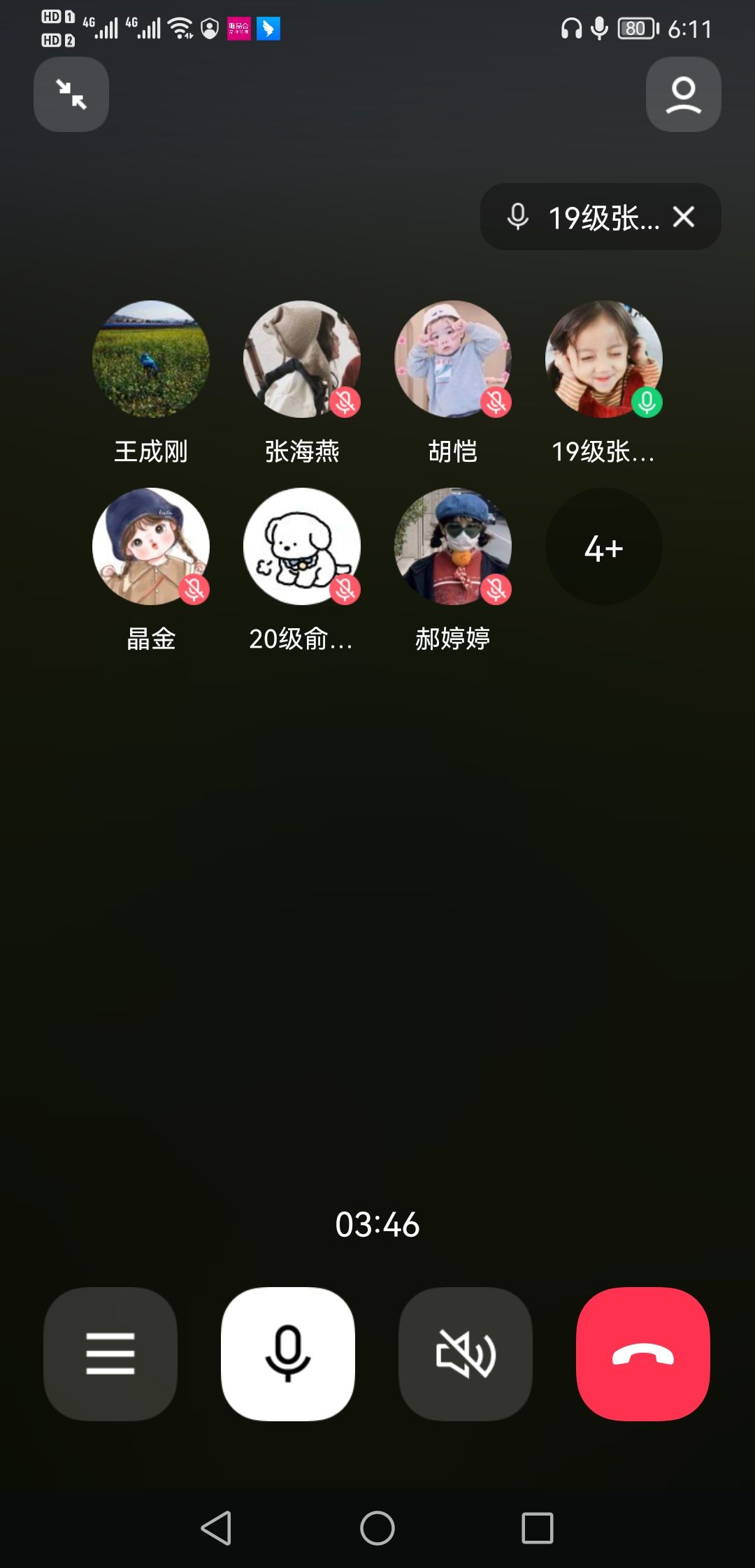
Task: Toggle the speaker on
Action: (466, 1353)
